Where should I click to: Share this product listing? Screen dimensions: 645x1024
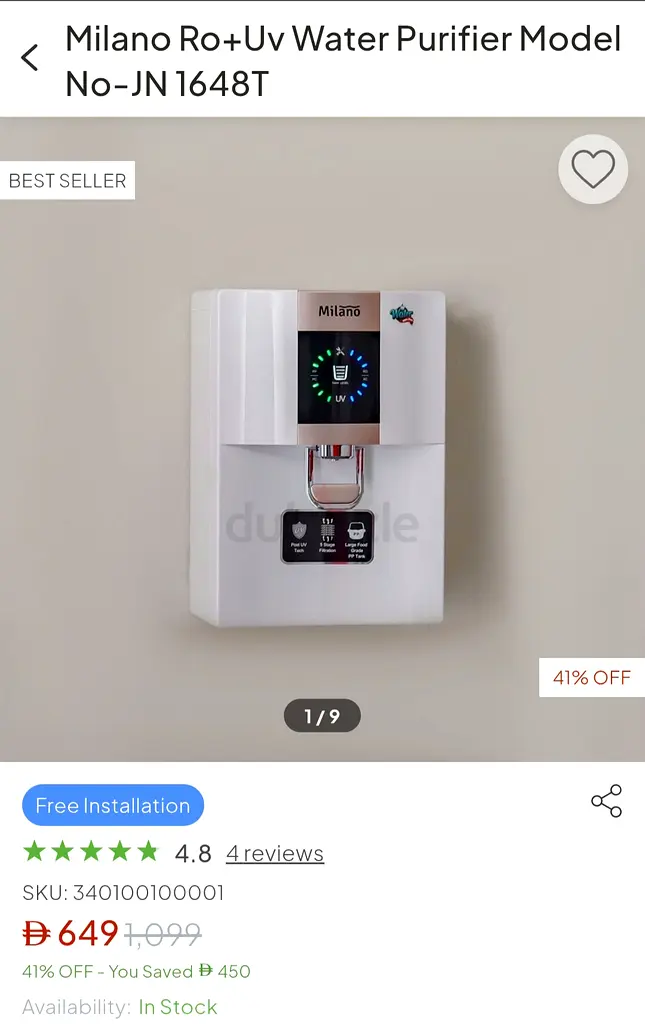point(606,801)
